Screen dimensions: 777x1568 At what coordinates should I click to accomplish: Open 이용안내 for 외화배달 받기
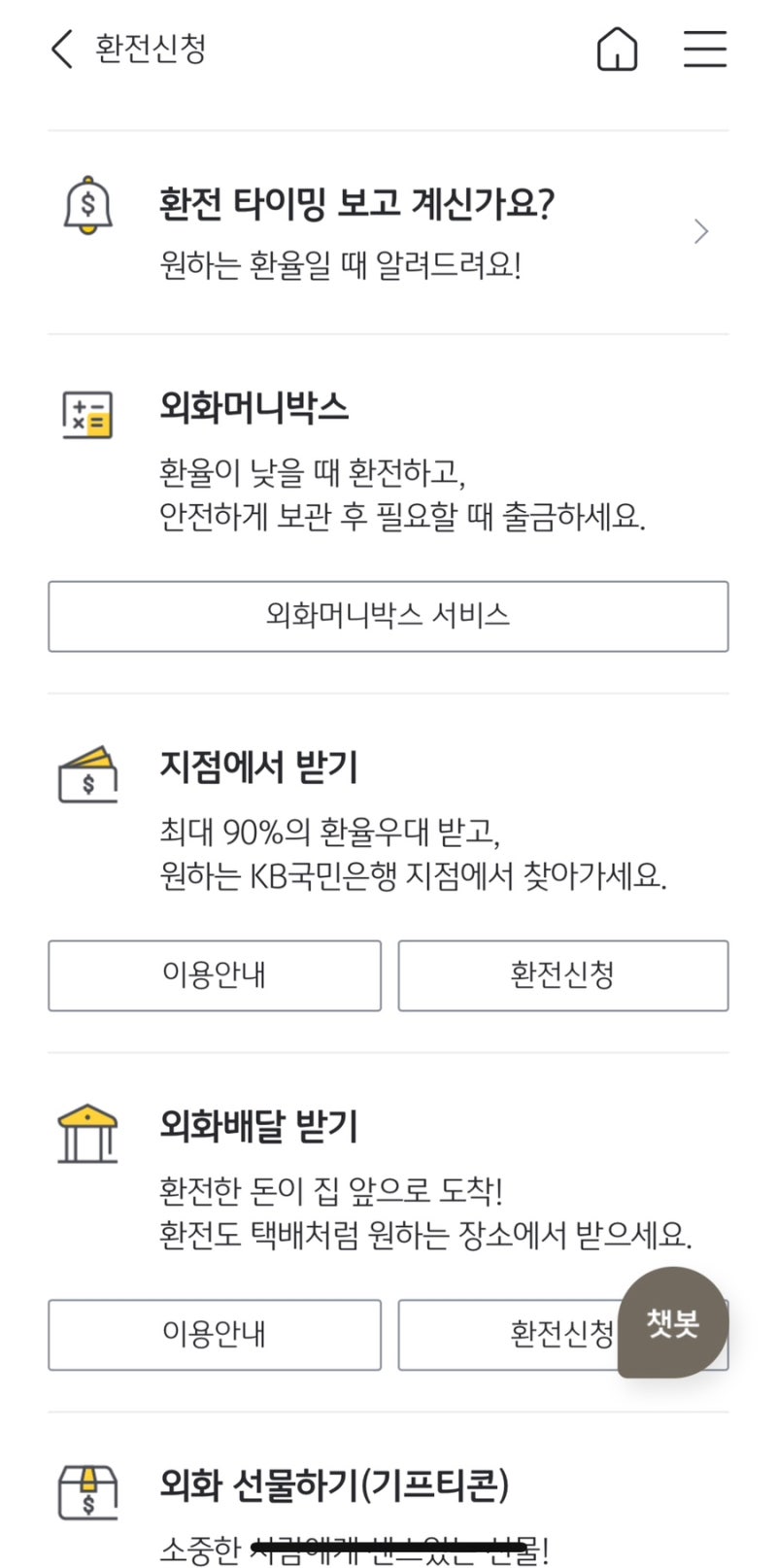pos(215,1335)
